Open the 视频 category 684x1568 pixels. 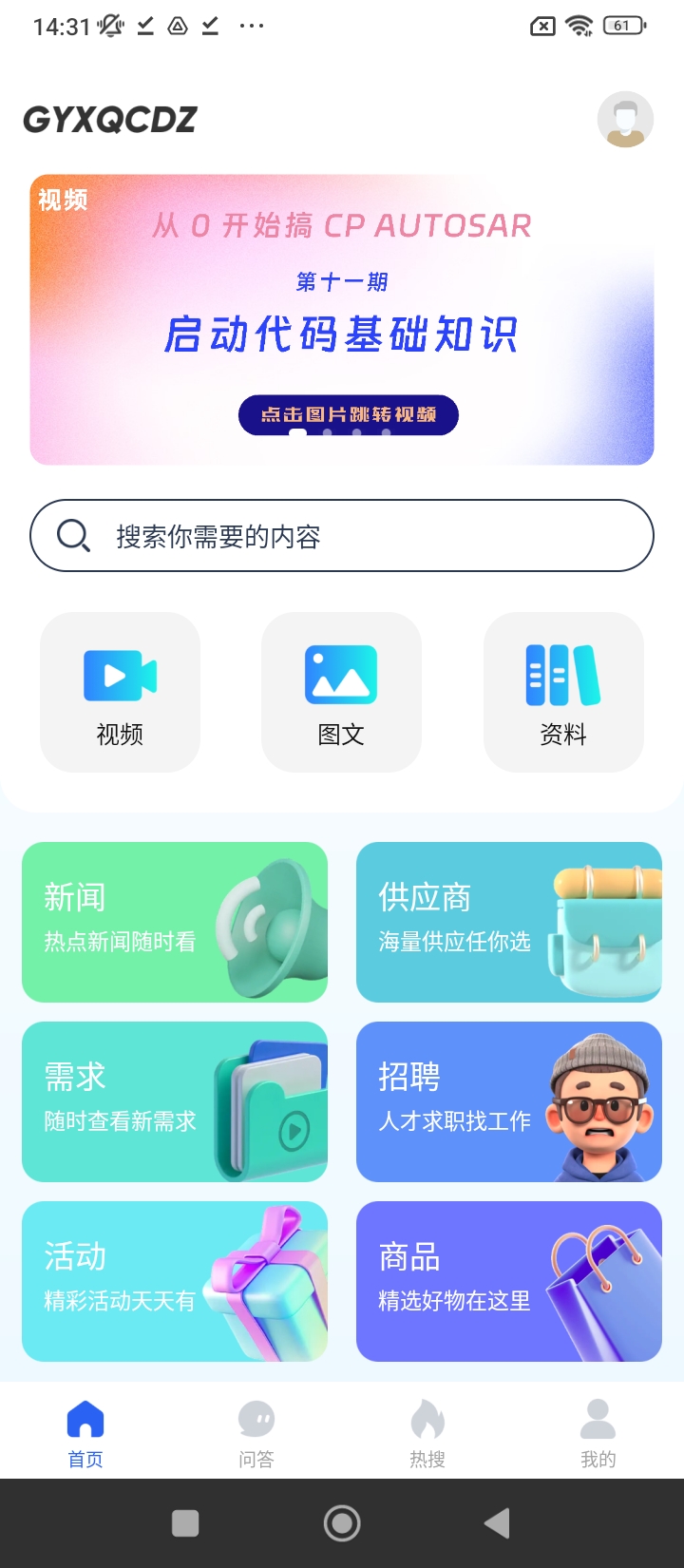120,692
